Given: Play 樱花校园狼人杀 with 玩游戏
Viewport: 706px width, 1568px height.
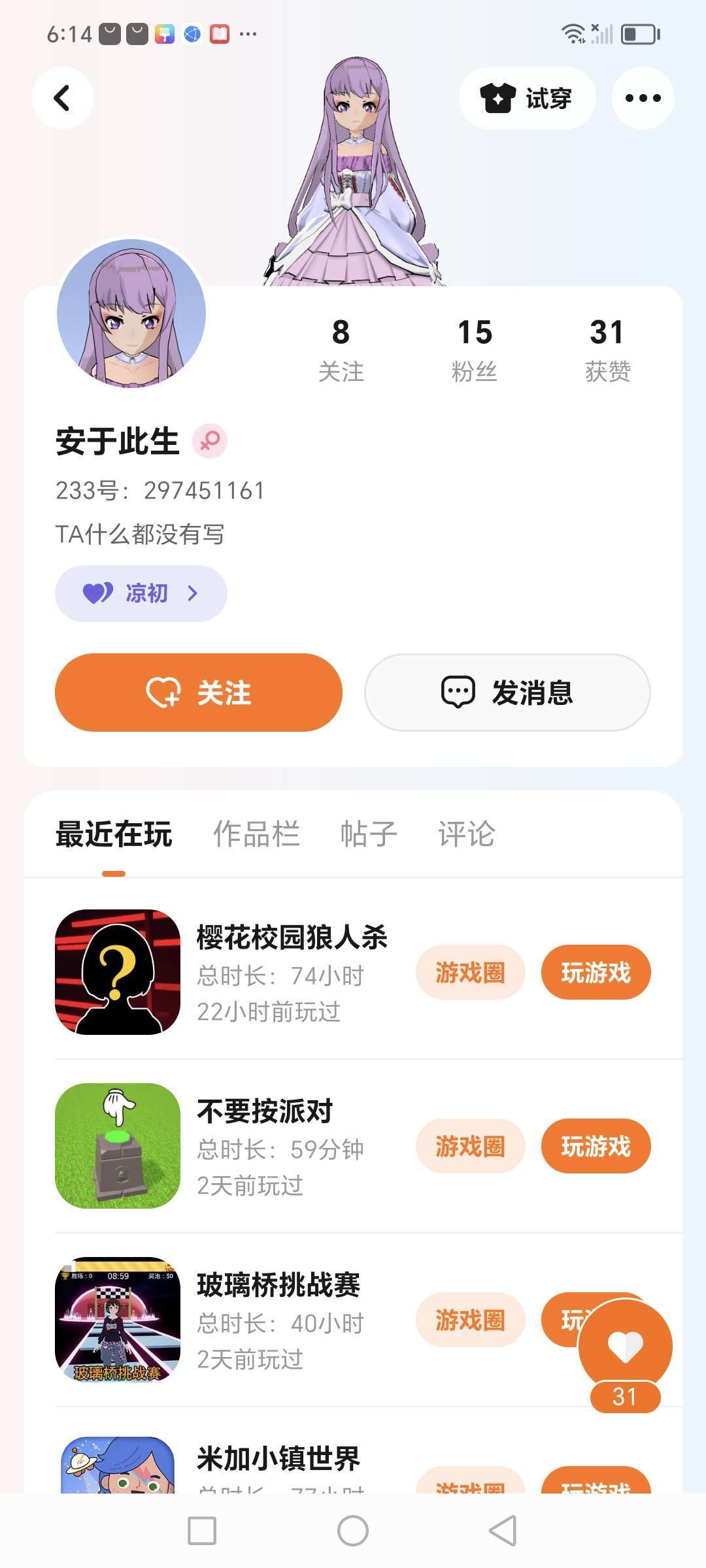Looking at the screenshot, I should [x=596, y=972].
